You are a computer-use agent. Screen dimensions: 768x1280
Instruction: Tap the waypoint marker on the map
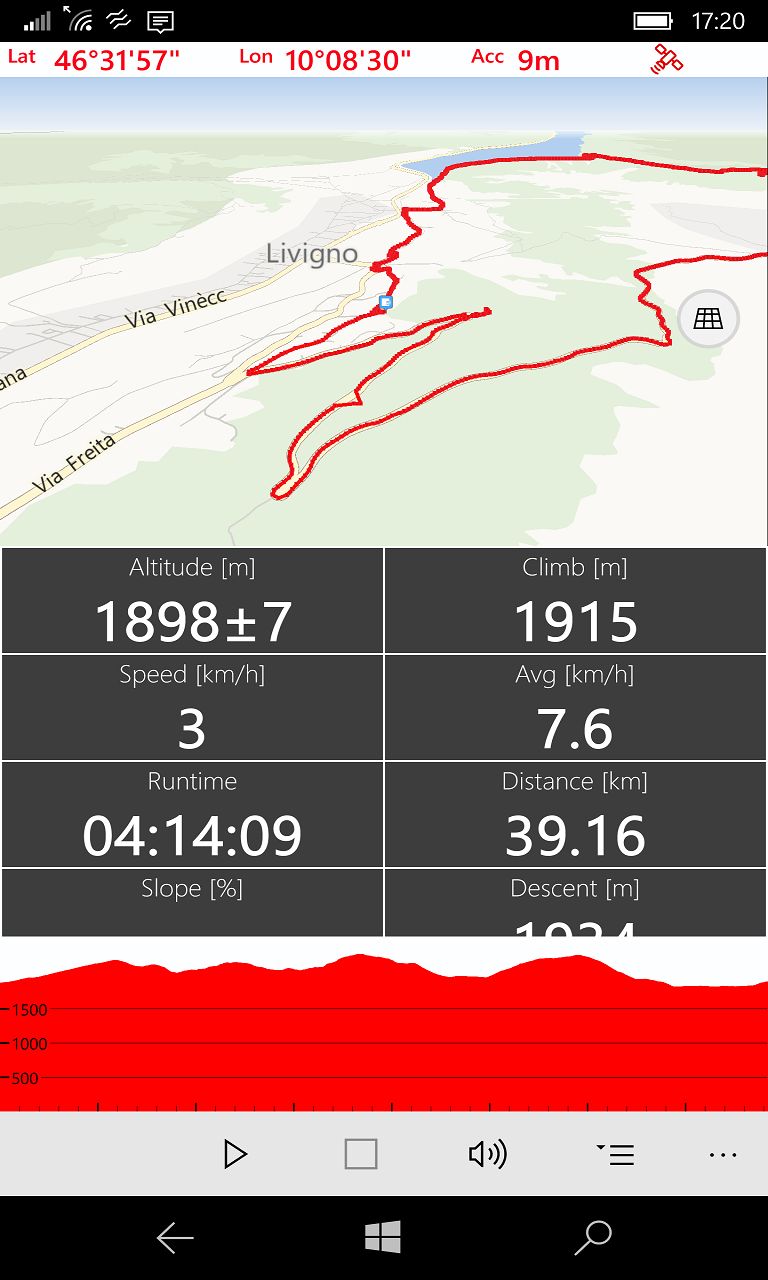(x=386, y=302)
